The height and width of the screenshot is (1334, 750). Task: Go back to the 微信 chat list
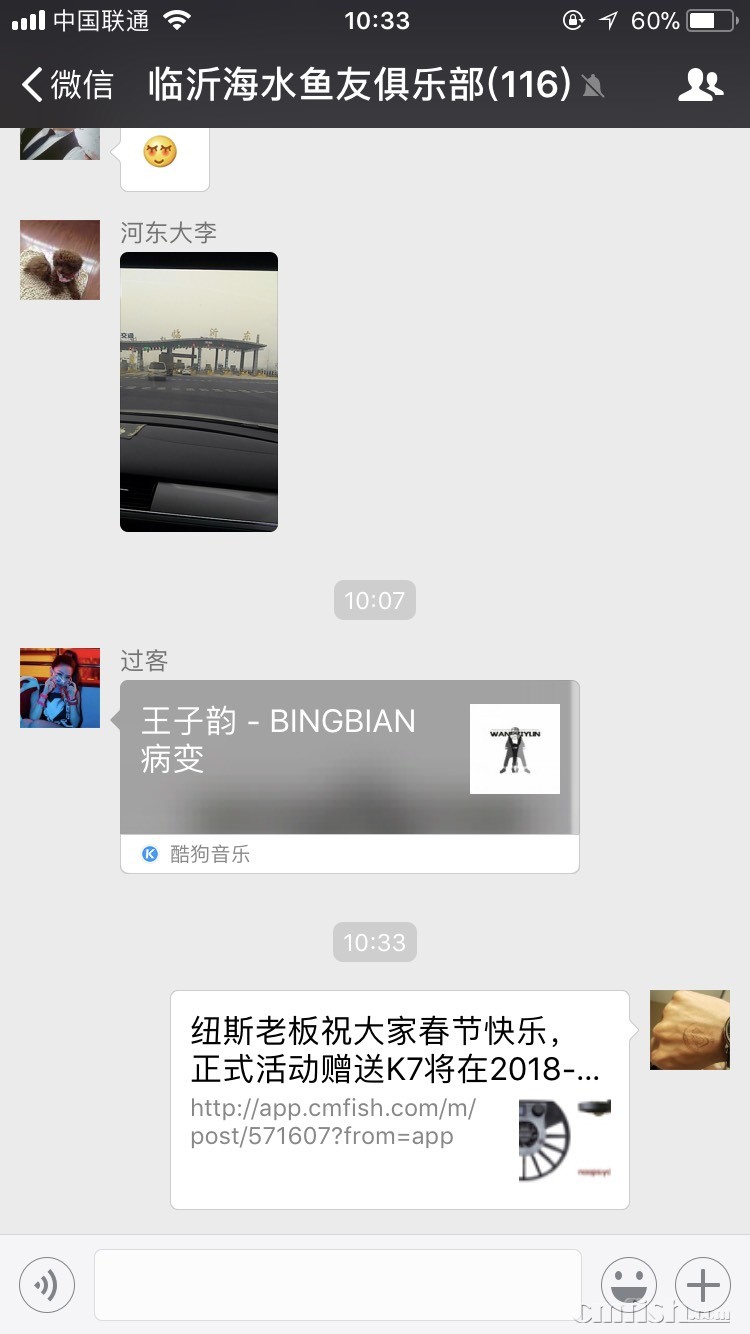coord(68,85)
